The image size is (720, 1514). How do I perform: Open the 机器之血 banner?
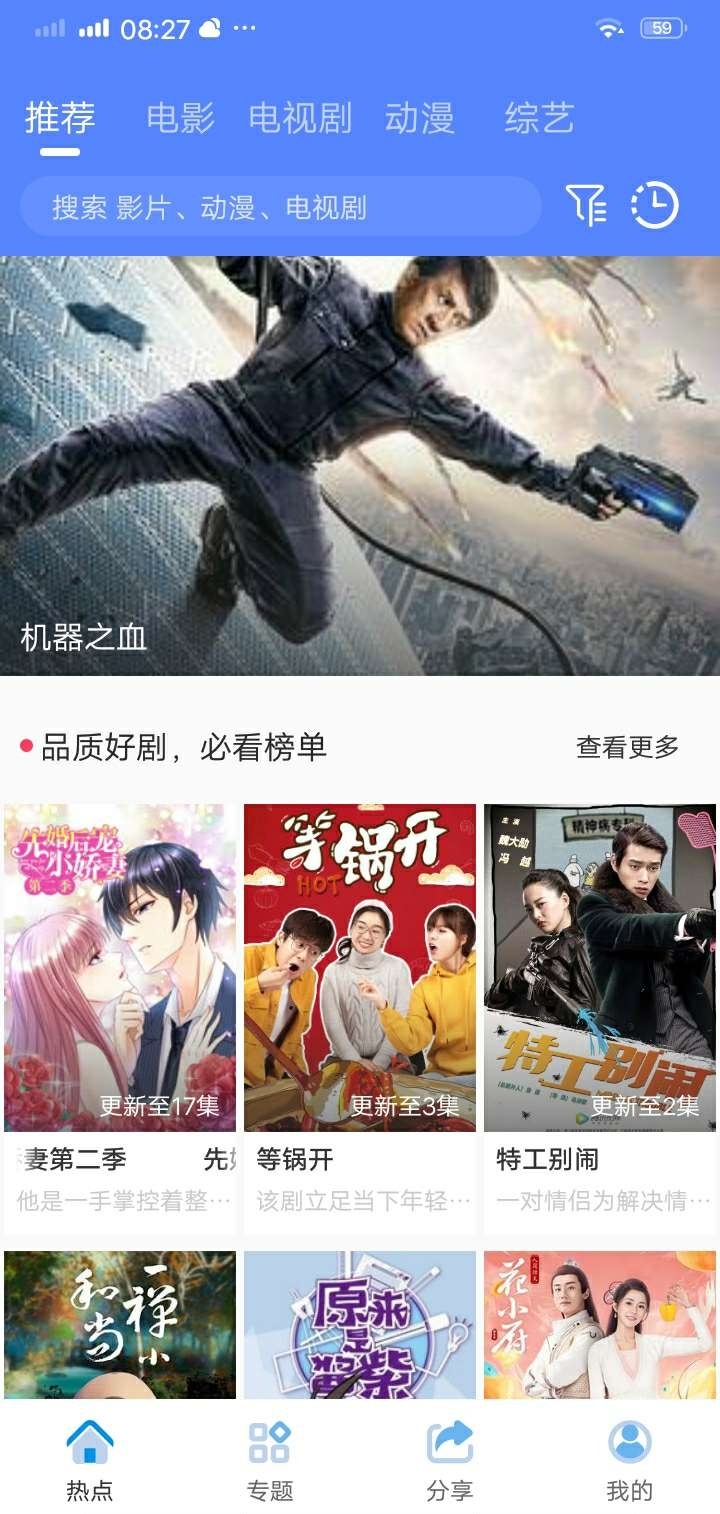(x=360, y=460)
